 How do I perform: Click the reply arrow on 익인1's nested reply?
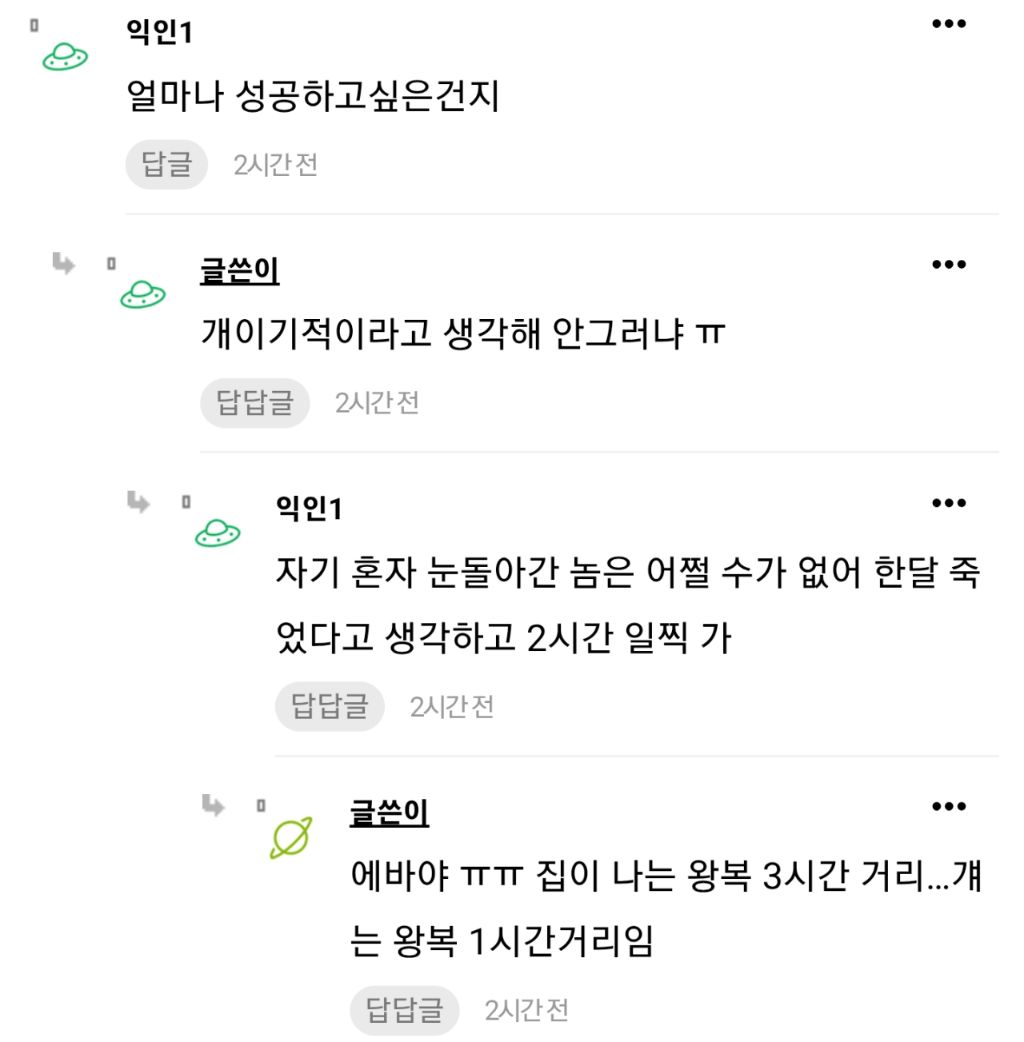138,504
